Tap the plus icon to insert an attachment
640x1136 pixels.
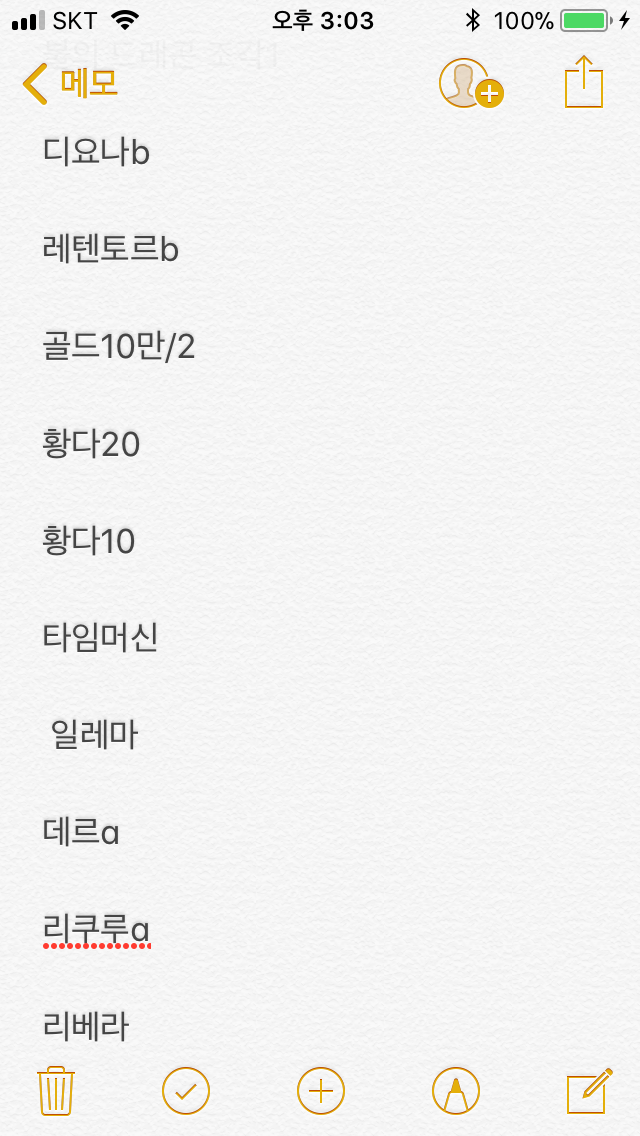(321, 1090)
